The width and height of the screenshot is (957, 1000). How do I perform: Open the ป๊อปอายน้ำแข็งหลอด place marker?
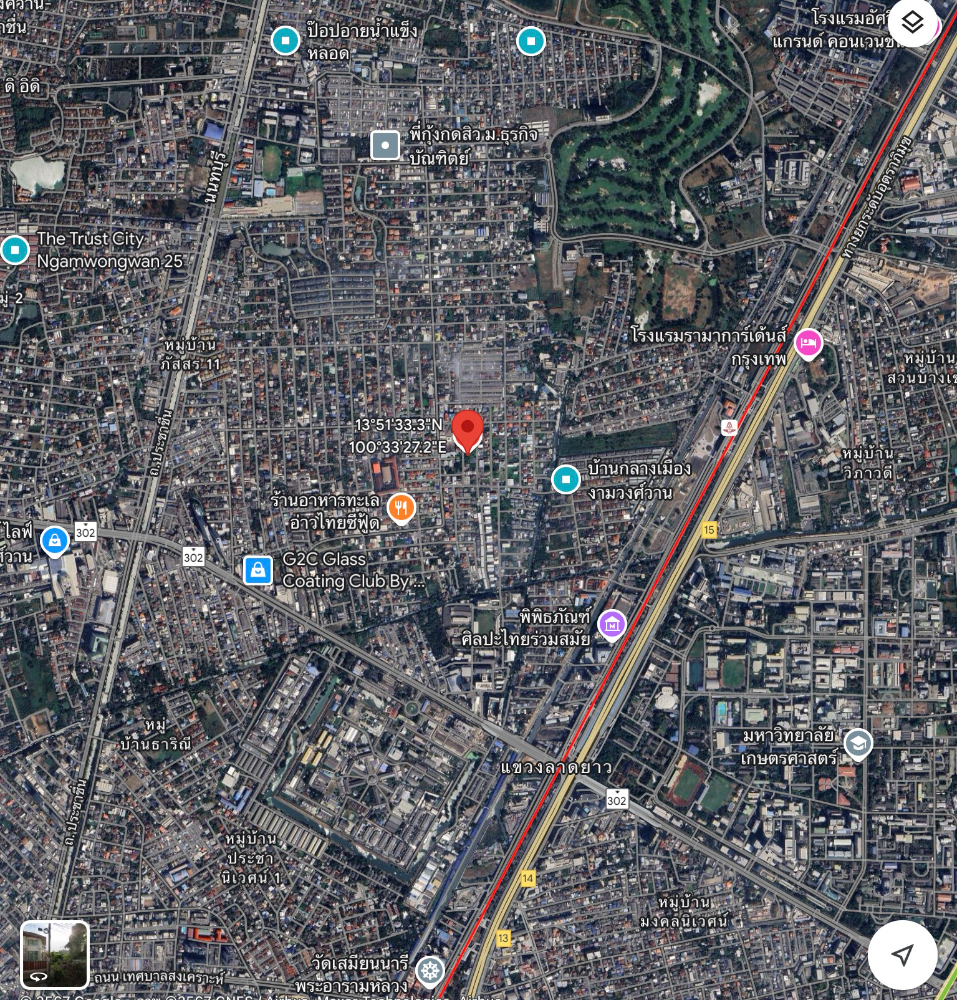tap(286, 41)
